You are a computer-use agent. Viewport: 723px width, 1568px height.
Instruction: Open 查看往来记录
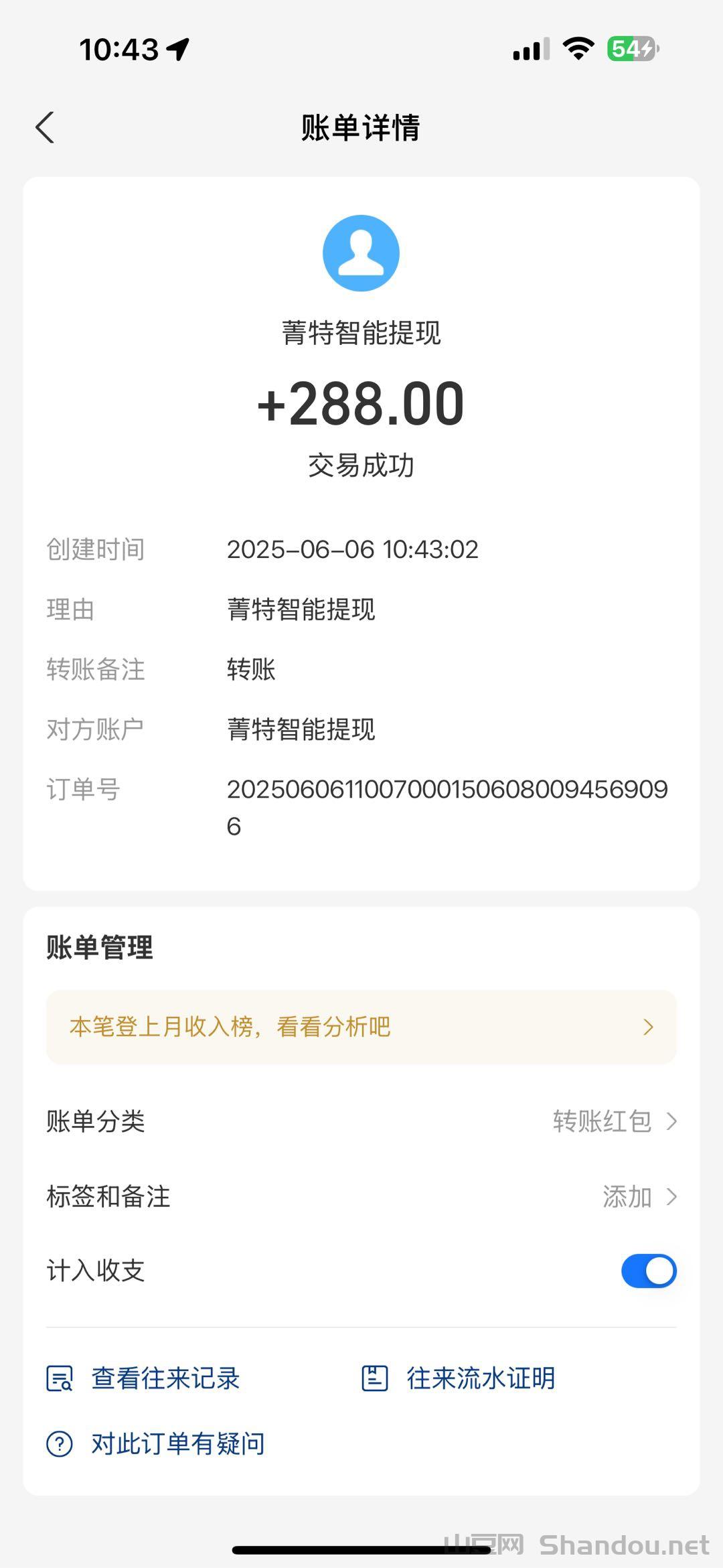pyautogui.click(x=165, y=1378)
